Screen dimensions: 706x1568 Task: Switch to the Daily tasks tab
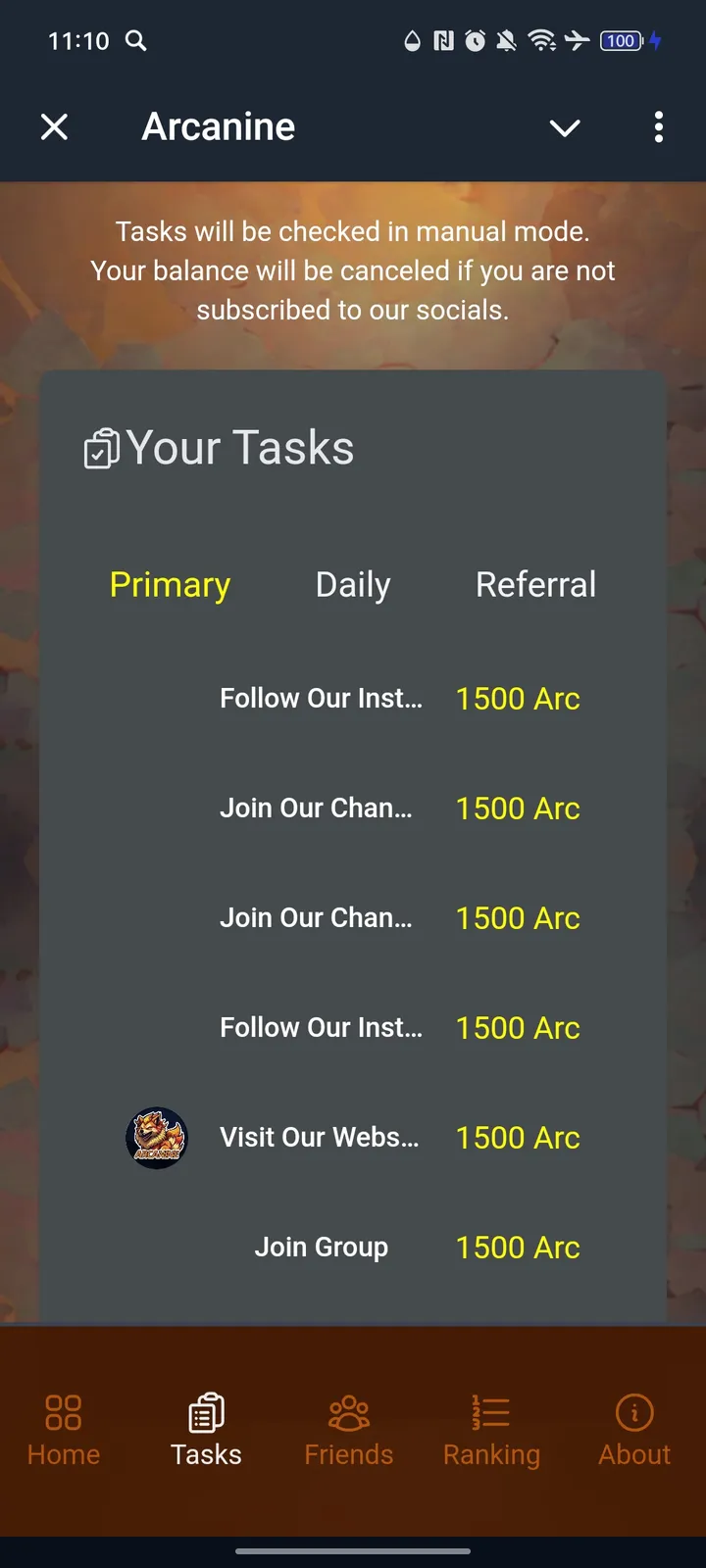(x=352, y=584)
